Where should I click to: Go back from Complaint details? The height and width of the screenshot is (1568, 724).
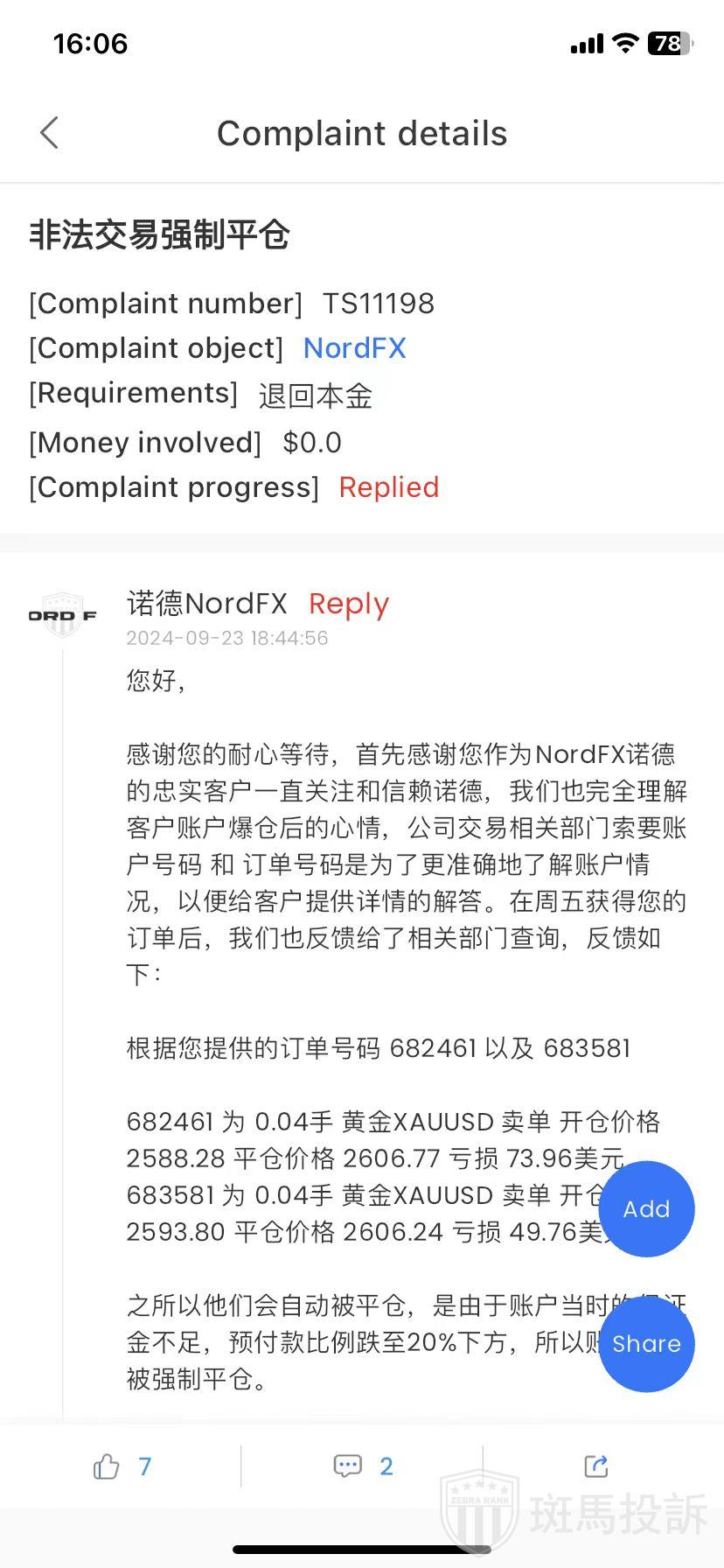click(x=50, y=133)
